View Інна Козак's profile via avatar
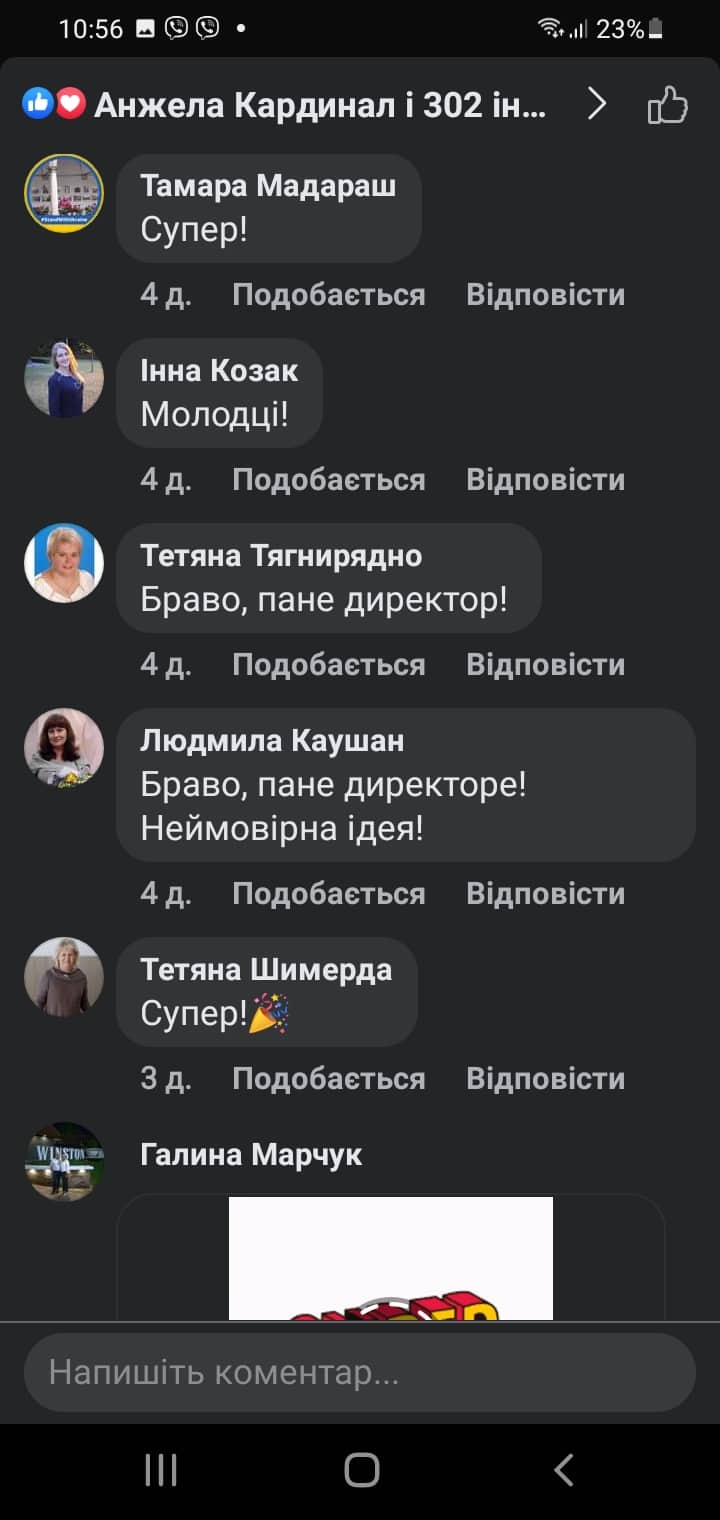Image resolution: width=720 pixels, height=1520 pixels. (x=64, y=378)
